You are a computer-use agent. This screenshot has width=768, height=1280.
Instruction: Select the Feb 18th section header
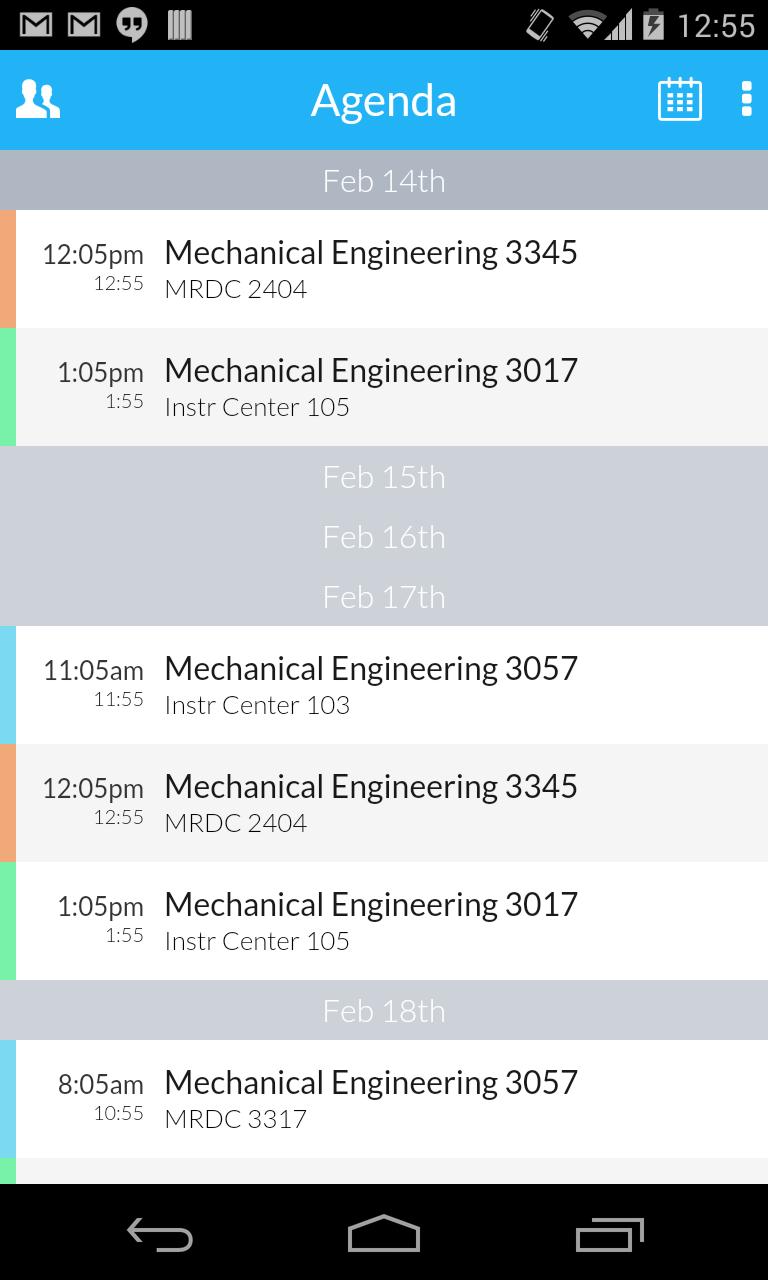(384, 1010)
